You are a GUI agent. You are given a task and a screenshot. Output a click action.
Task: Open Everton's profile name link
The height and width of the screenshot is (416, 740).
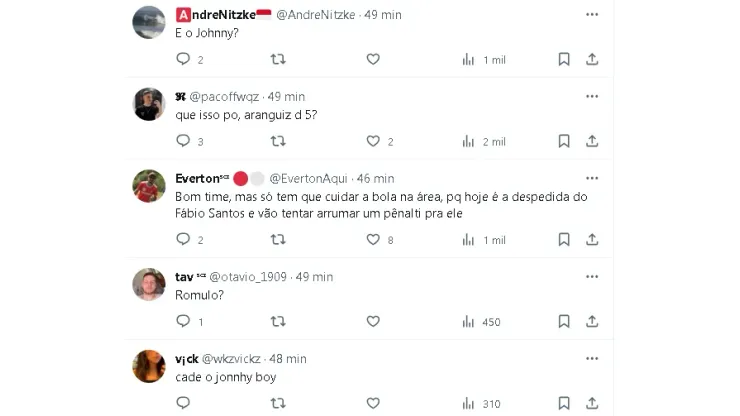click(196, 178)
